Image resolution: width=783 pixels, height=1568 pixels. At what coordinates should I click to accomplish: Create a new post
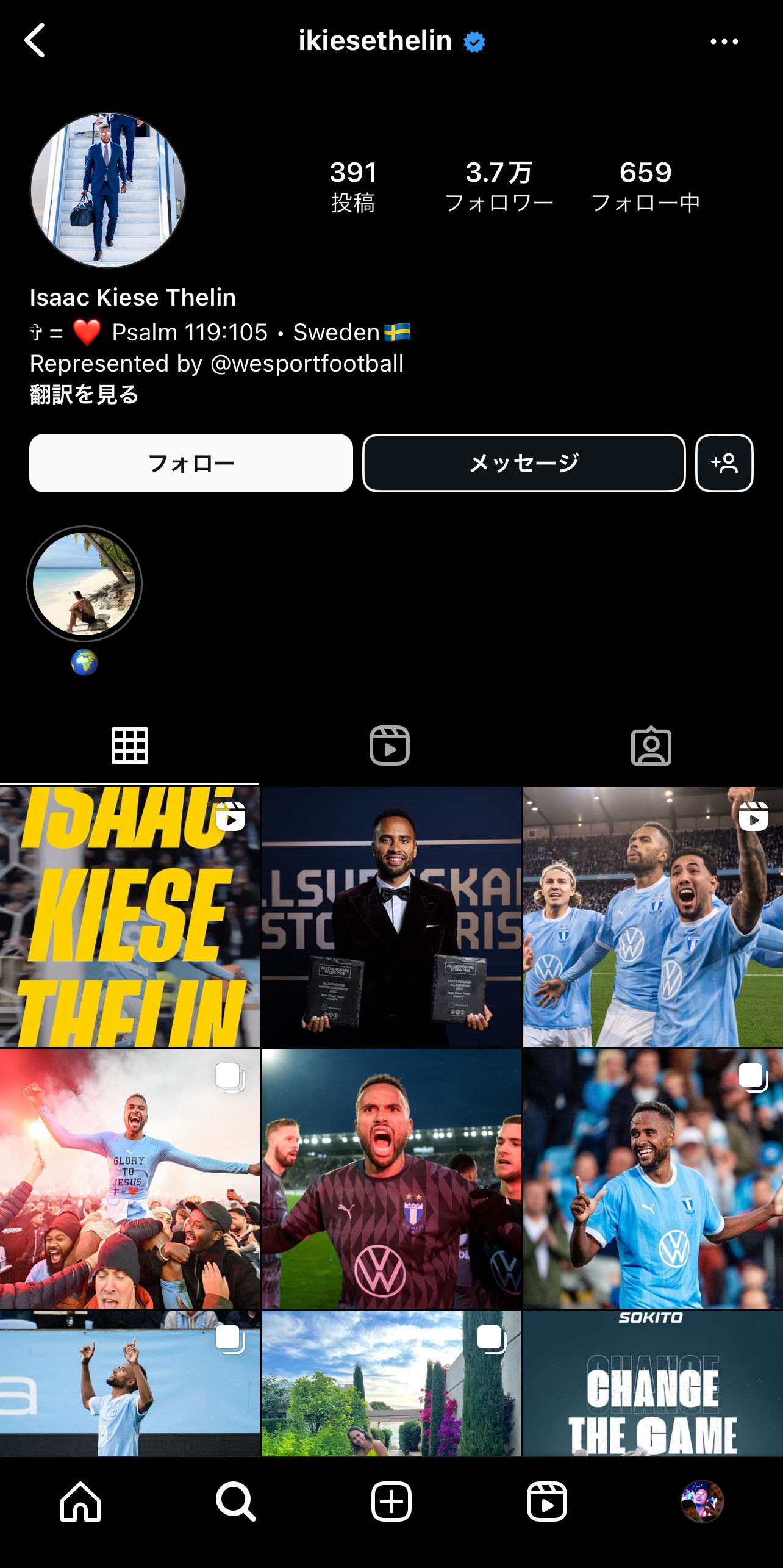tap(391, 1501)
